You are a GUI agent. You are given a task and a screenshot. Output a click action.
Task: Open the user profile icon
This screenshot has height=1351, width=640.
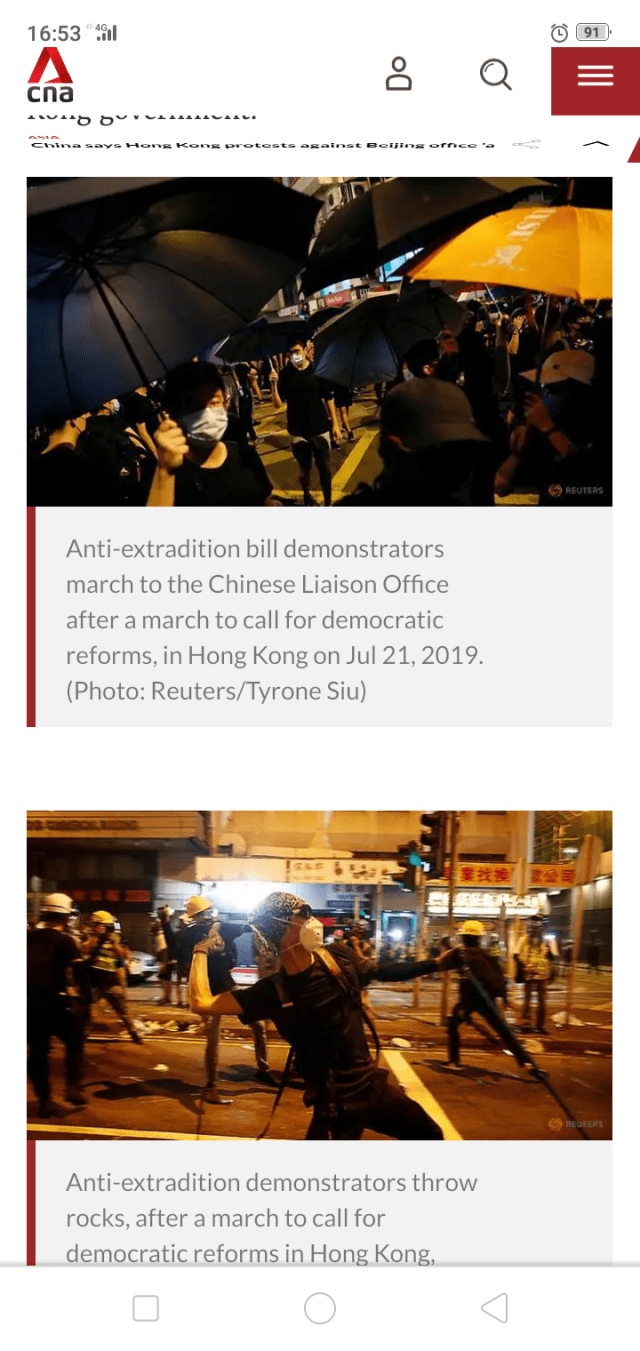(399, 75)
